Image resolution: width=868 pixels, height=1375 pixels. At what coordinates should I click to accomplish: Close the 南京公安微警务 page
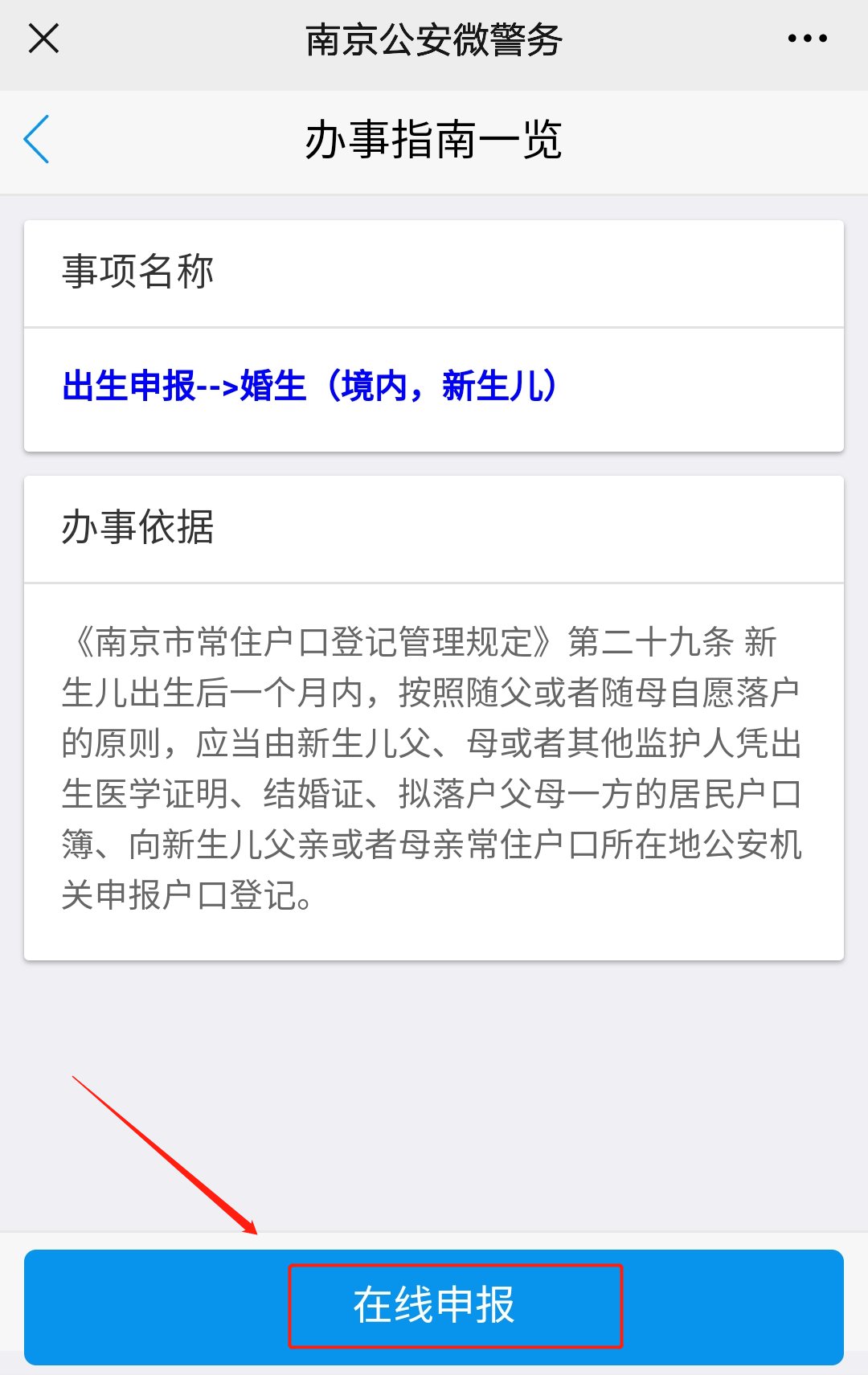[x=43, y=38]
